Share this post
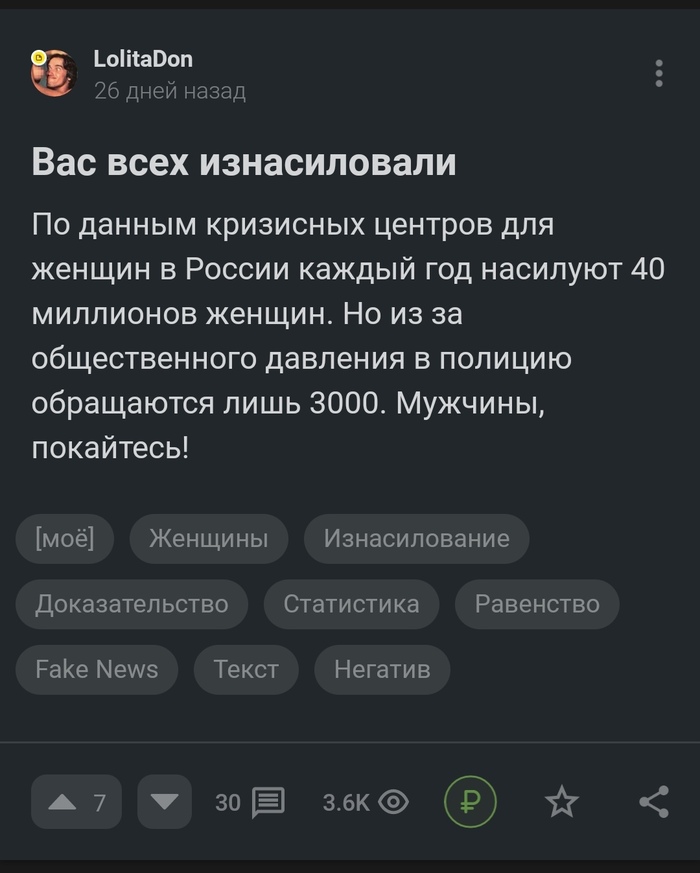 pos(653,802)
